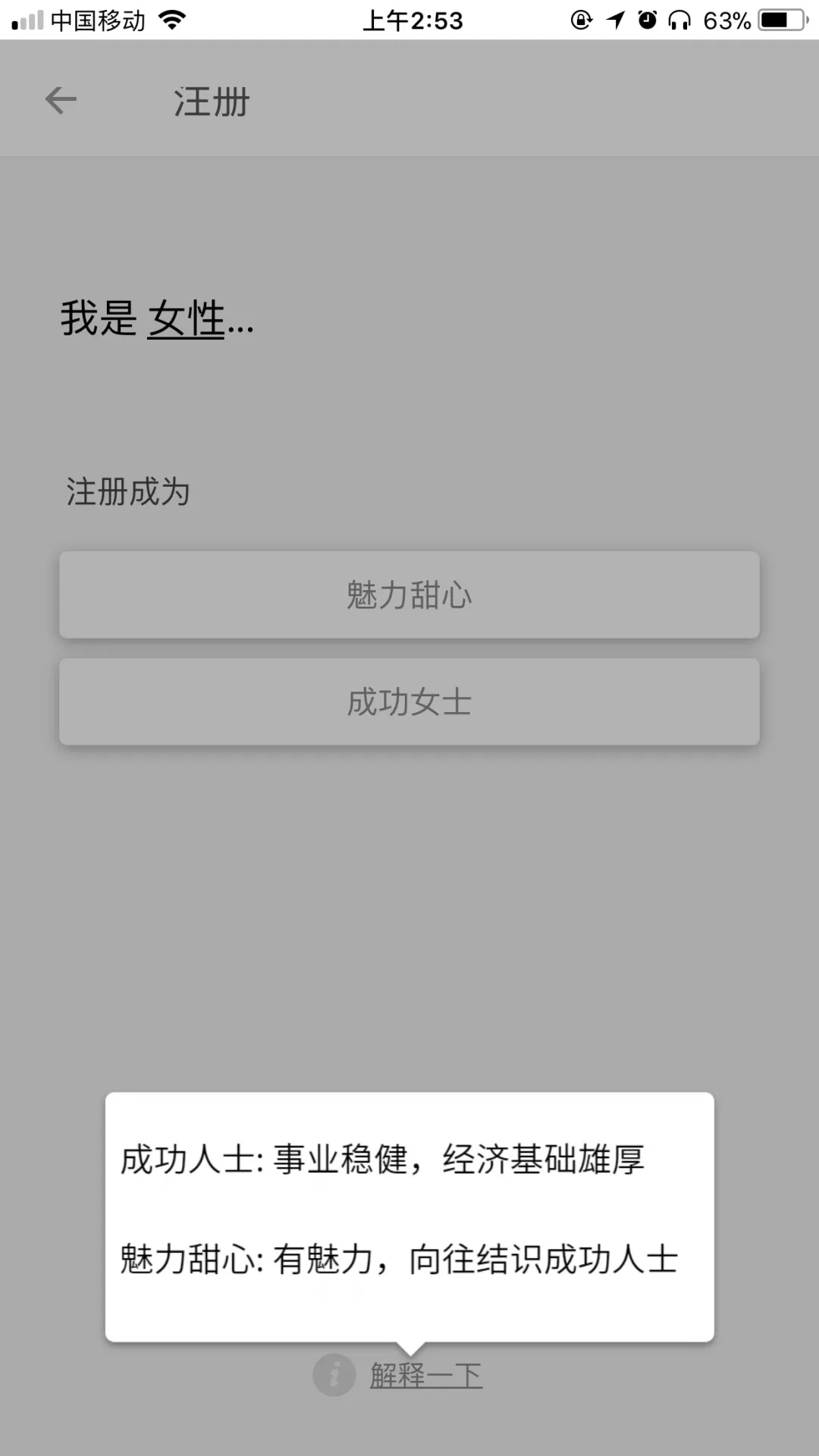
Task: Tap the 解释一下 explanation link
Action: (425, 1375)
